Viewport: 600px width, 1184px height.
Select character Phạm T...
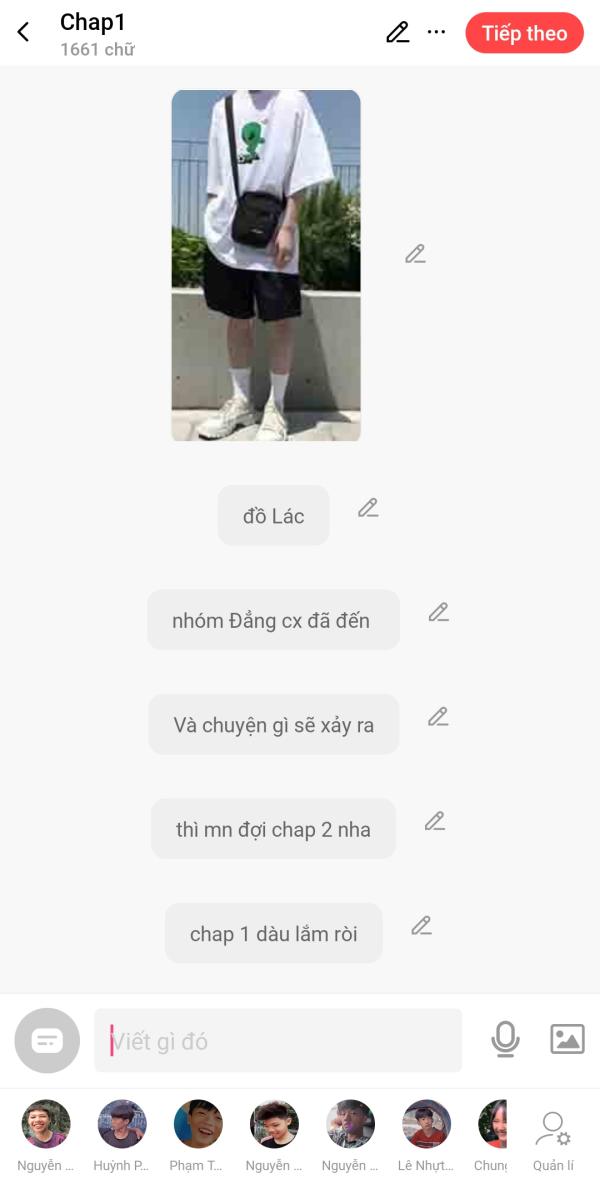[x=198, y=1126]
